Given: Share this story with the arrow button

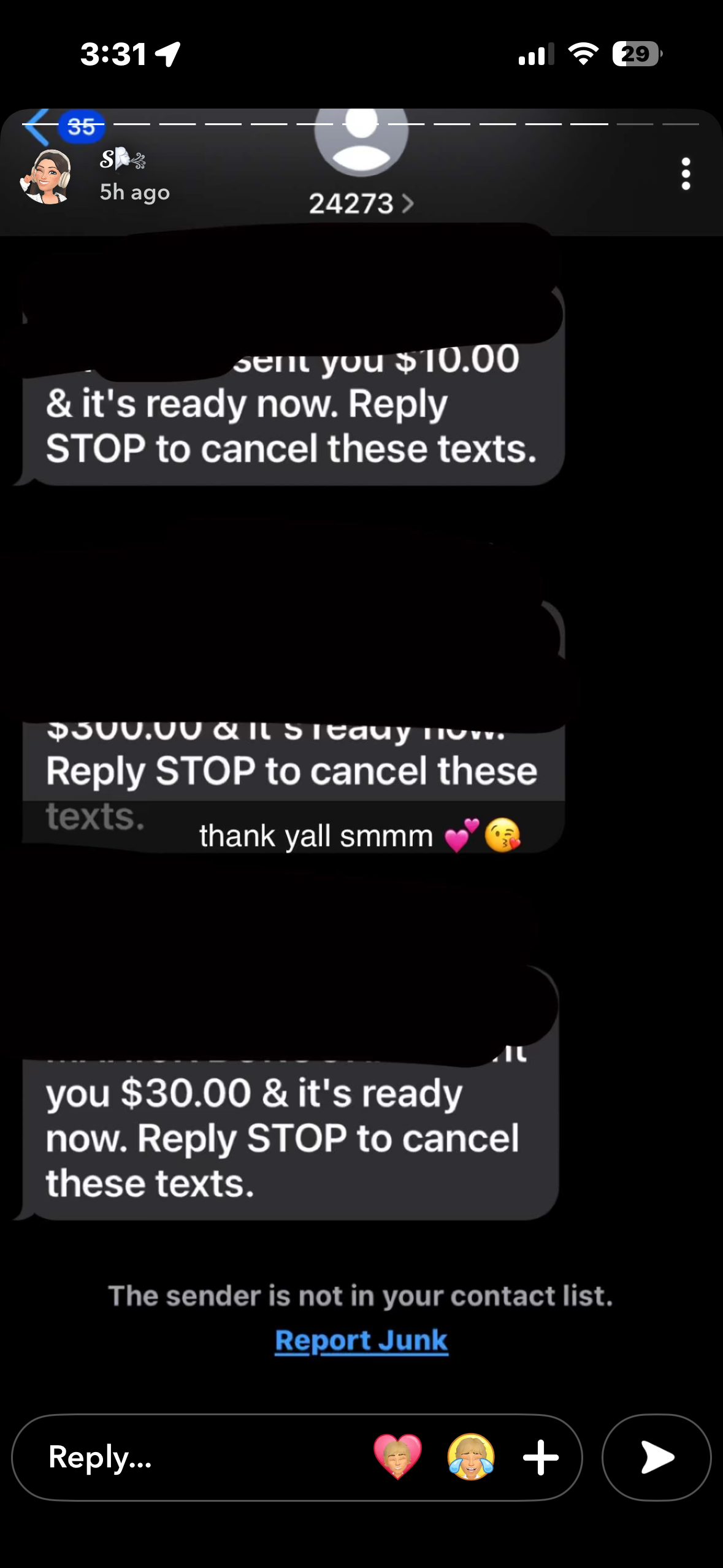Looking at the screenshot, I should click(656, 1457).
